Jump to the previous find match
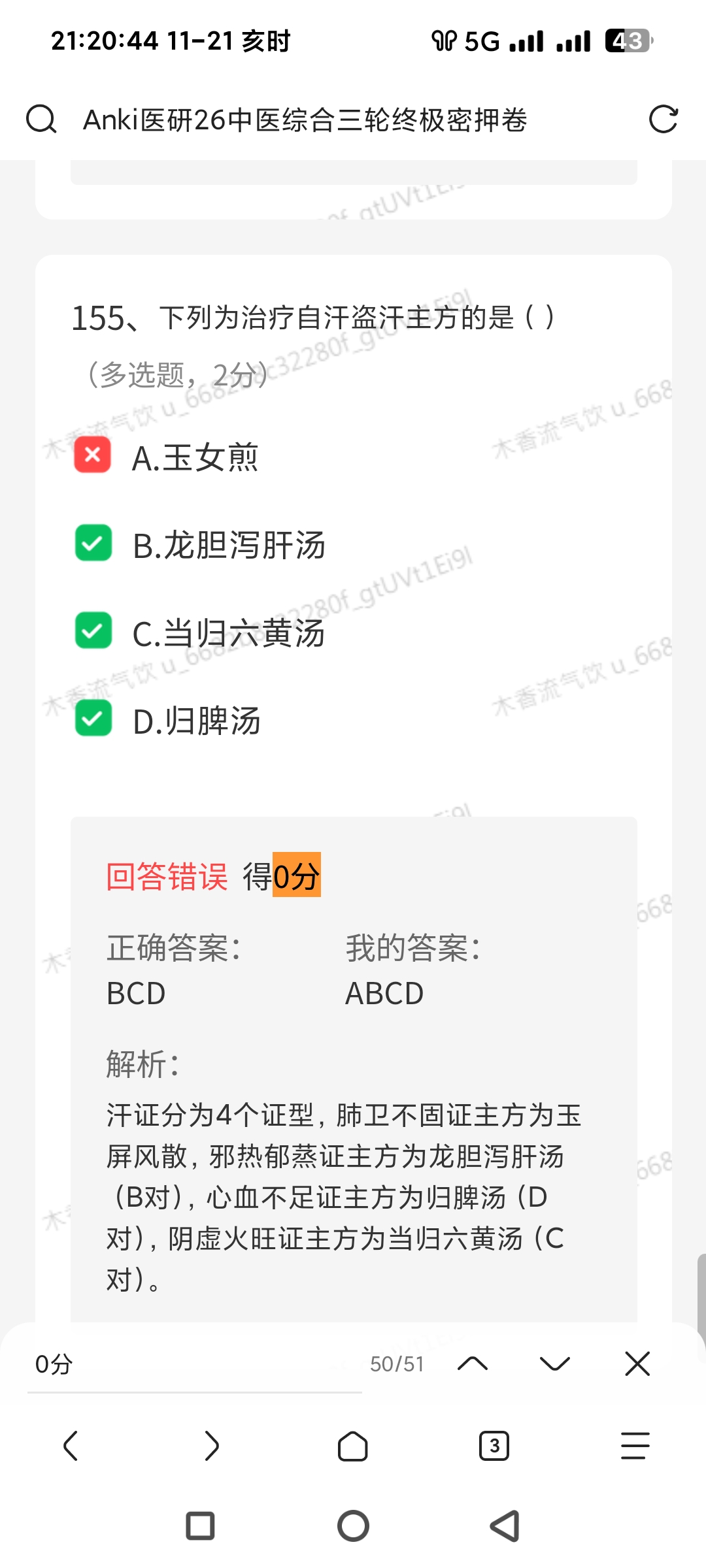 (473, 1364)
